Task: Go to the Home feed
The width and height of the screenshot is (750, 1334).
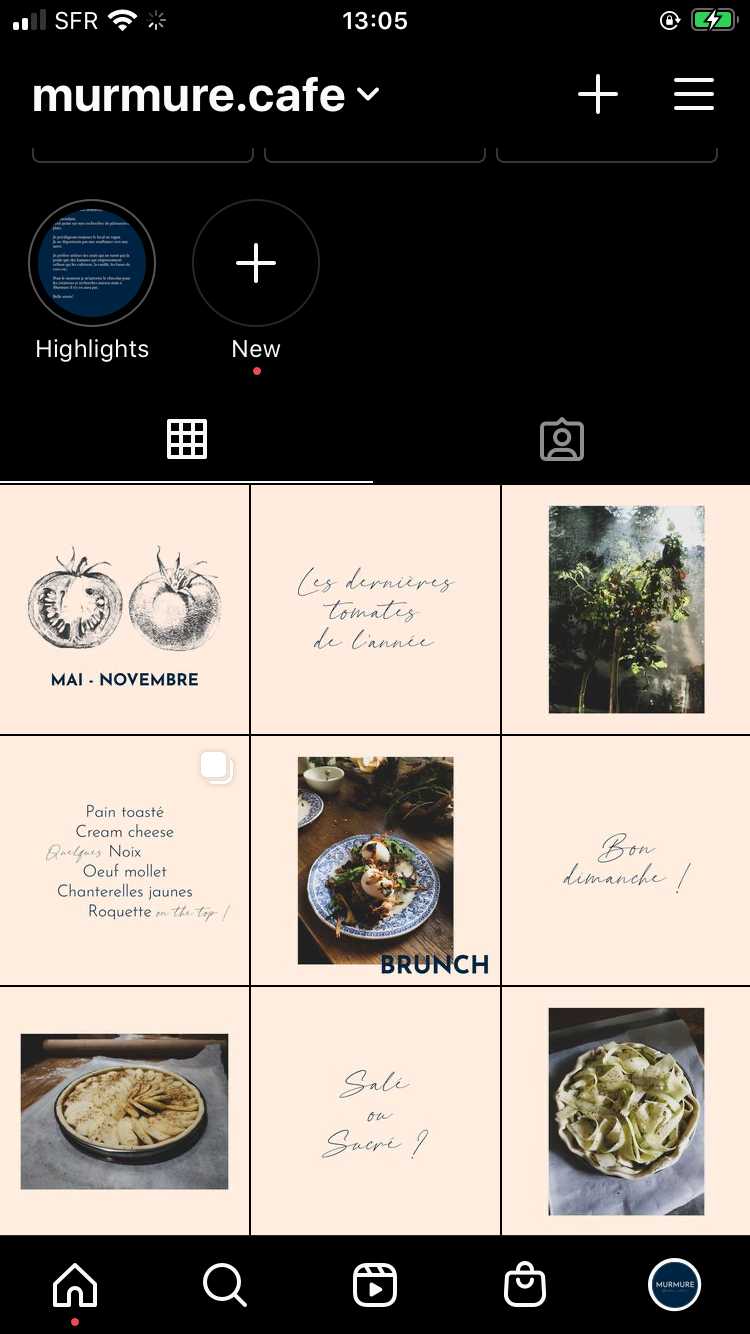Action: tap(75, 1285)
